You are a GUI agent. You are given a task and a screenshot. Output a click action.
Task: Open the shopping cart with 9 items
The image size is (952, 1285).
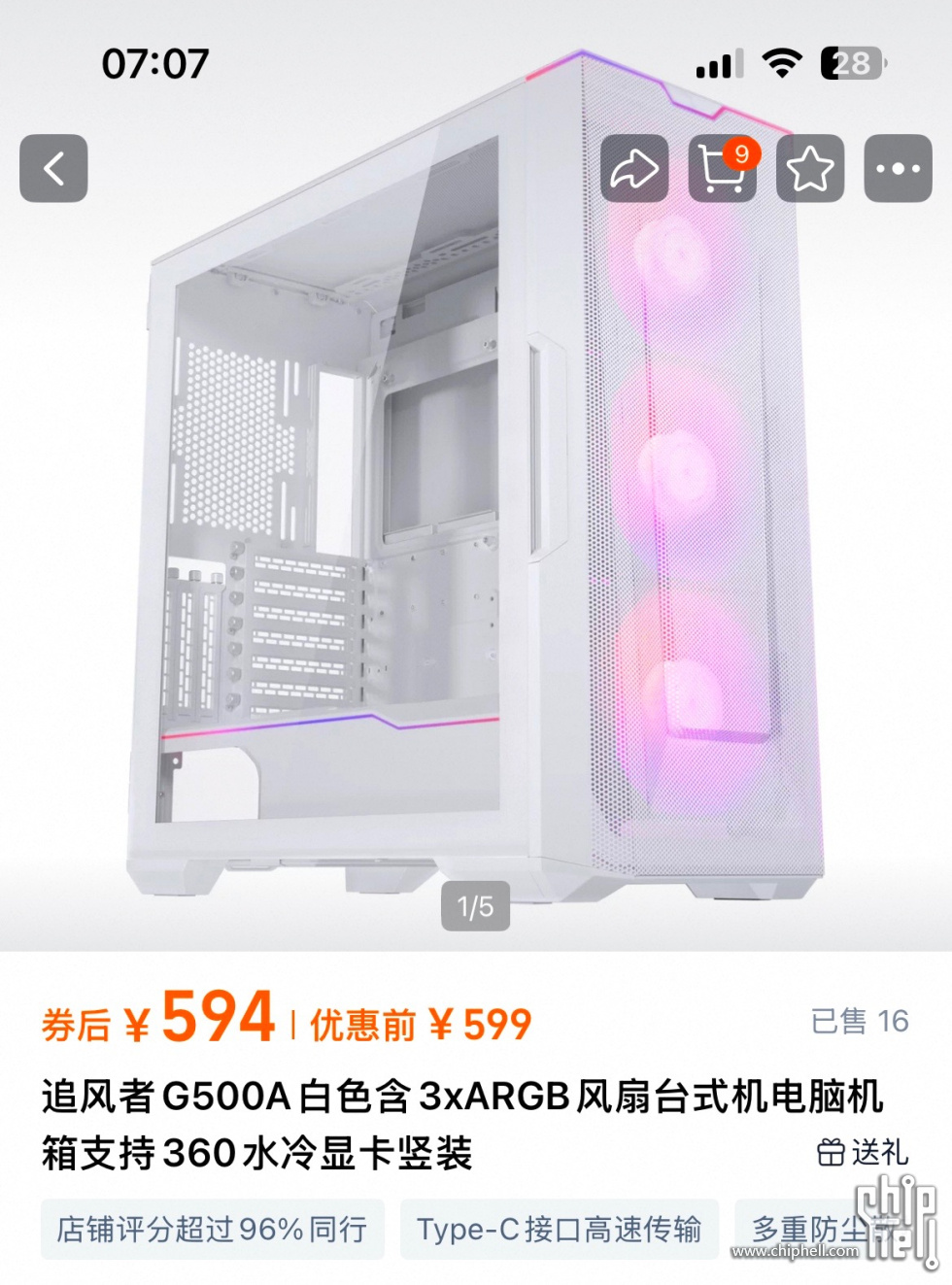pos(722,169)
